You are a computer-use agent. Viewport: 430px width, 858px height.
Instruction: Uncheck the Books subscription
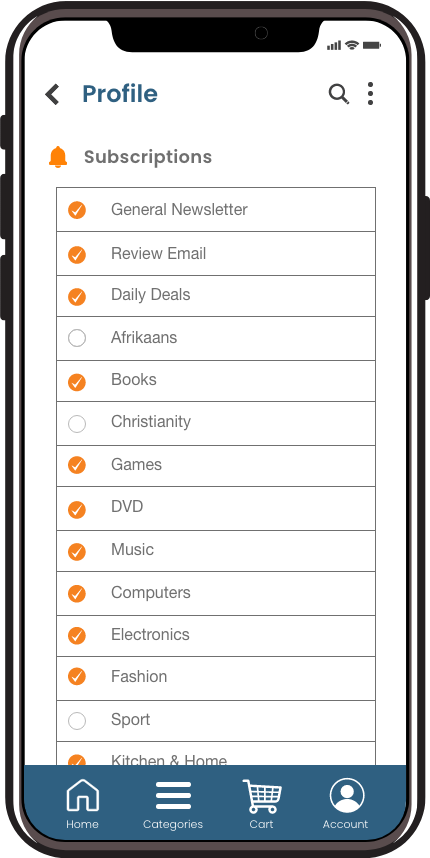point(77,382)
